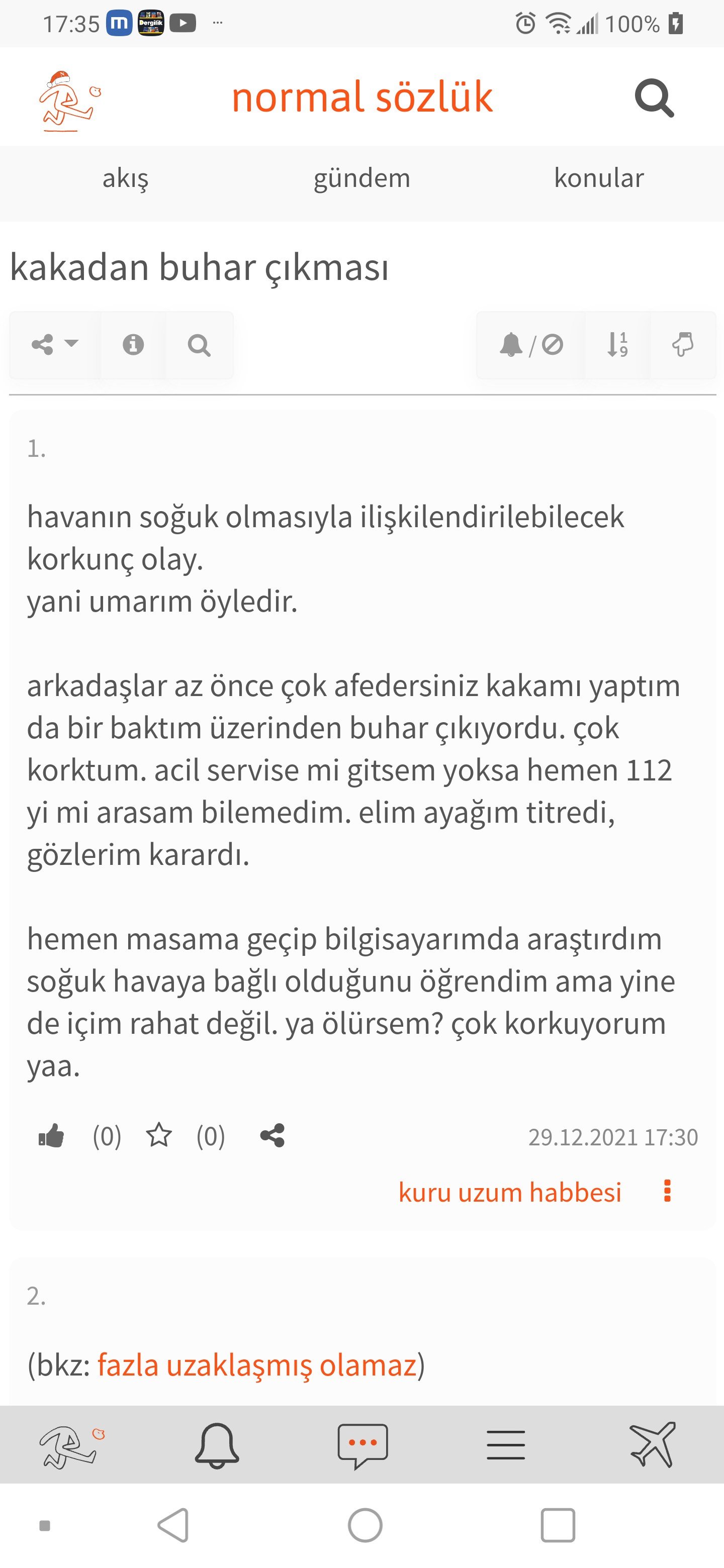Open the topic info icon
Image resolution: width=724 pixels, height=1568 pixels.
[x=133, y=345]
